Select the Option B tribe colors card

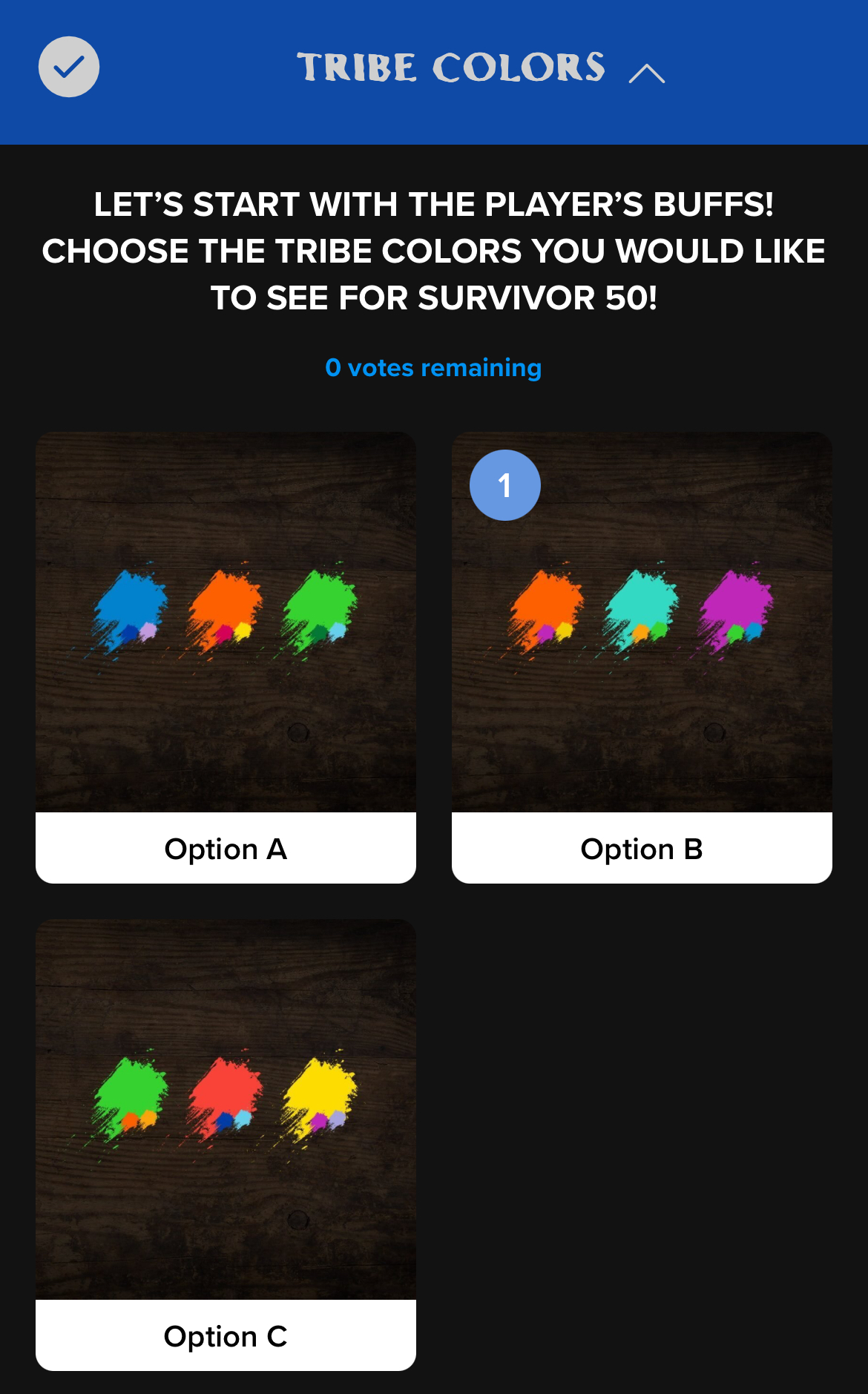(x=642, y=657)
